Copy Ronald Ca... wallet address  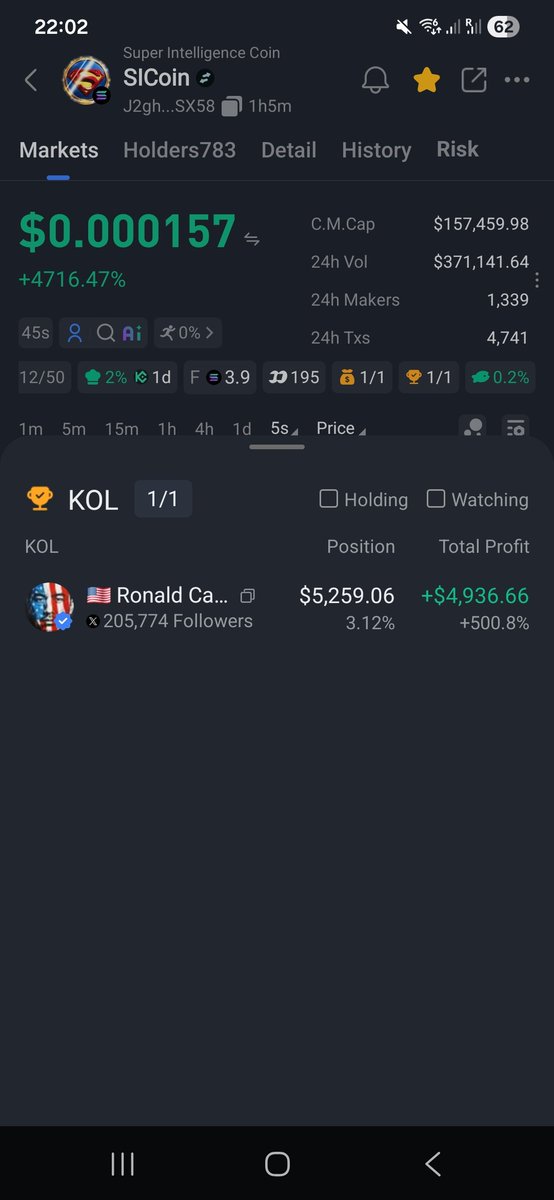[x=248, y=596]
